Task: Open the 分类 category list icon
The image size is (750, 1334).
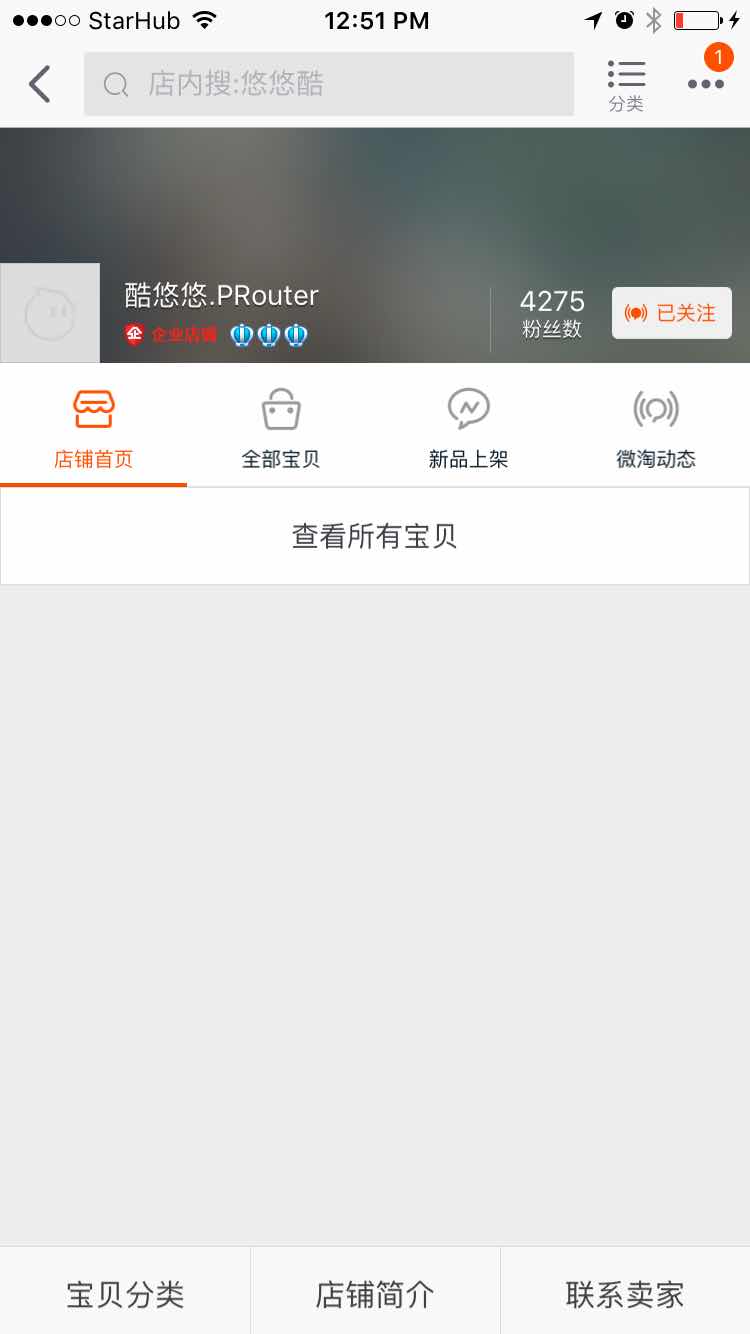Action: tap(626, 84)
